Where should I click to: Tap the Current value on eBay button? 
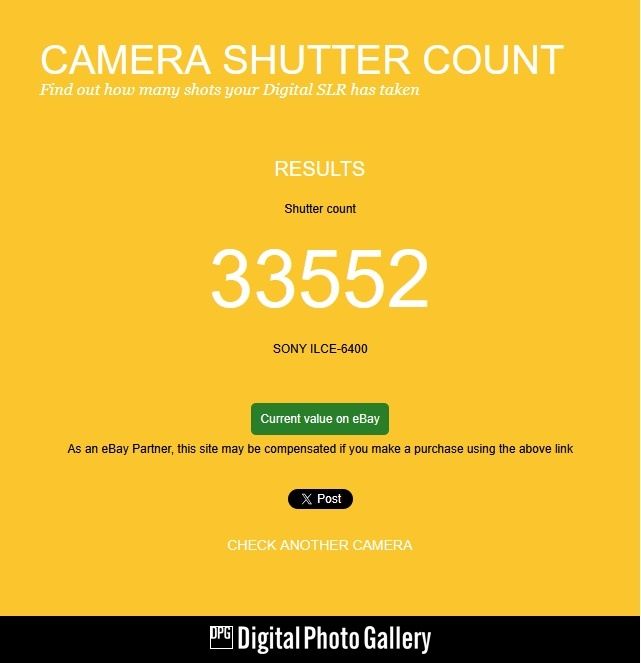pos(320,419)
